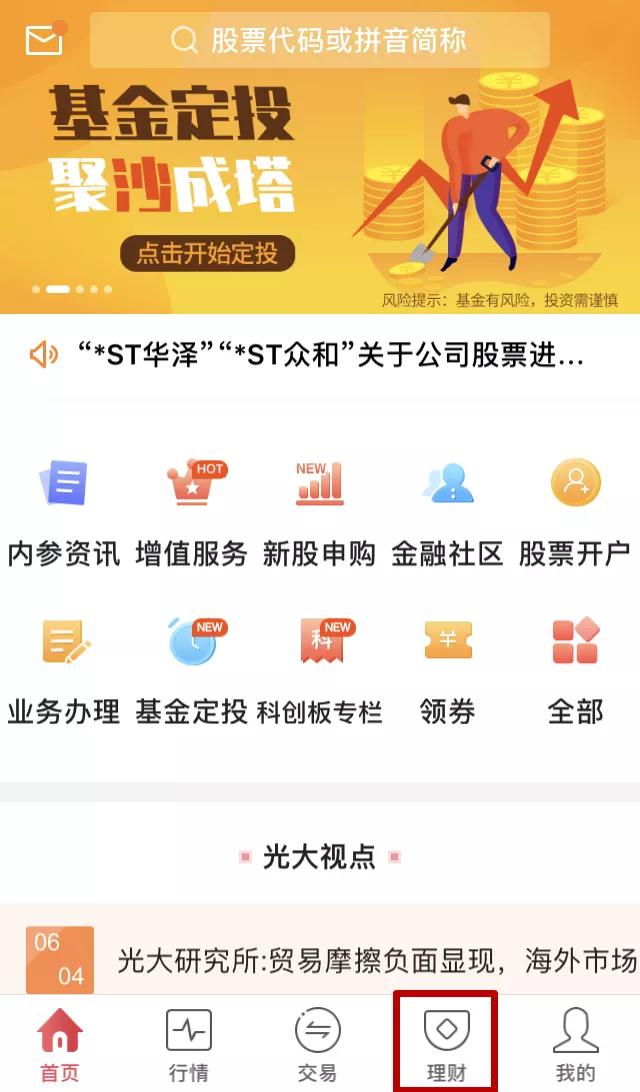Screen dimensions: 640x1092
Task: Tap 点击开始定投 button on banner
Action: point(207,253)
